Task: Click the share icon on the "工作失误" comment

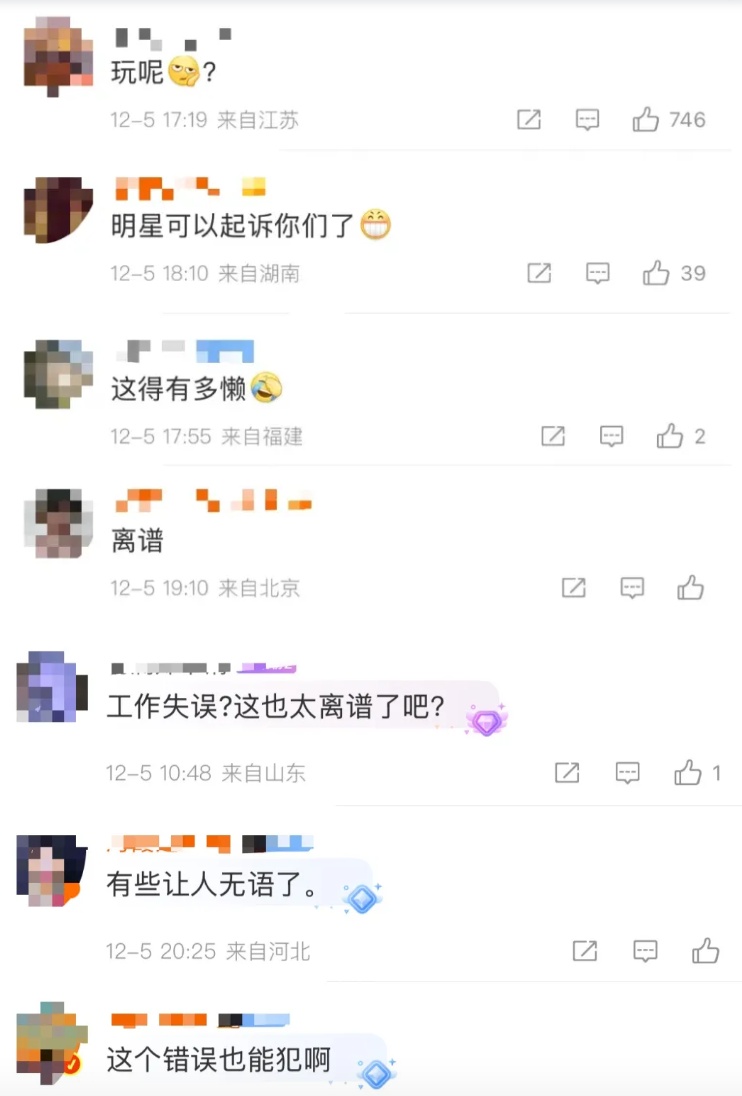Action: pyautogui.click(x=567, y=772)
